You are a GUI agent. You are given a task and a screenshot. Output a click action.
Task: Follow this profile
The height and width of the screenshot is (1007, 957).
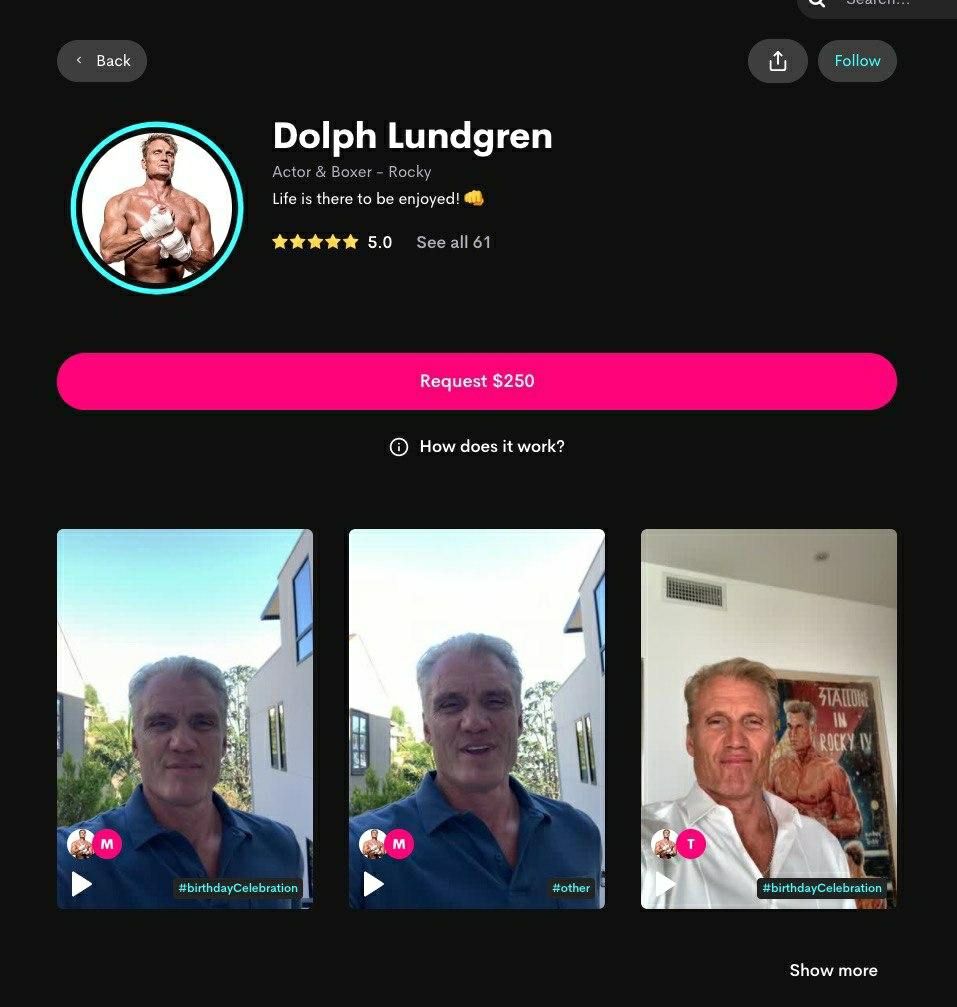857,61
